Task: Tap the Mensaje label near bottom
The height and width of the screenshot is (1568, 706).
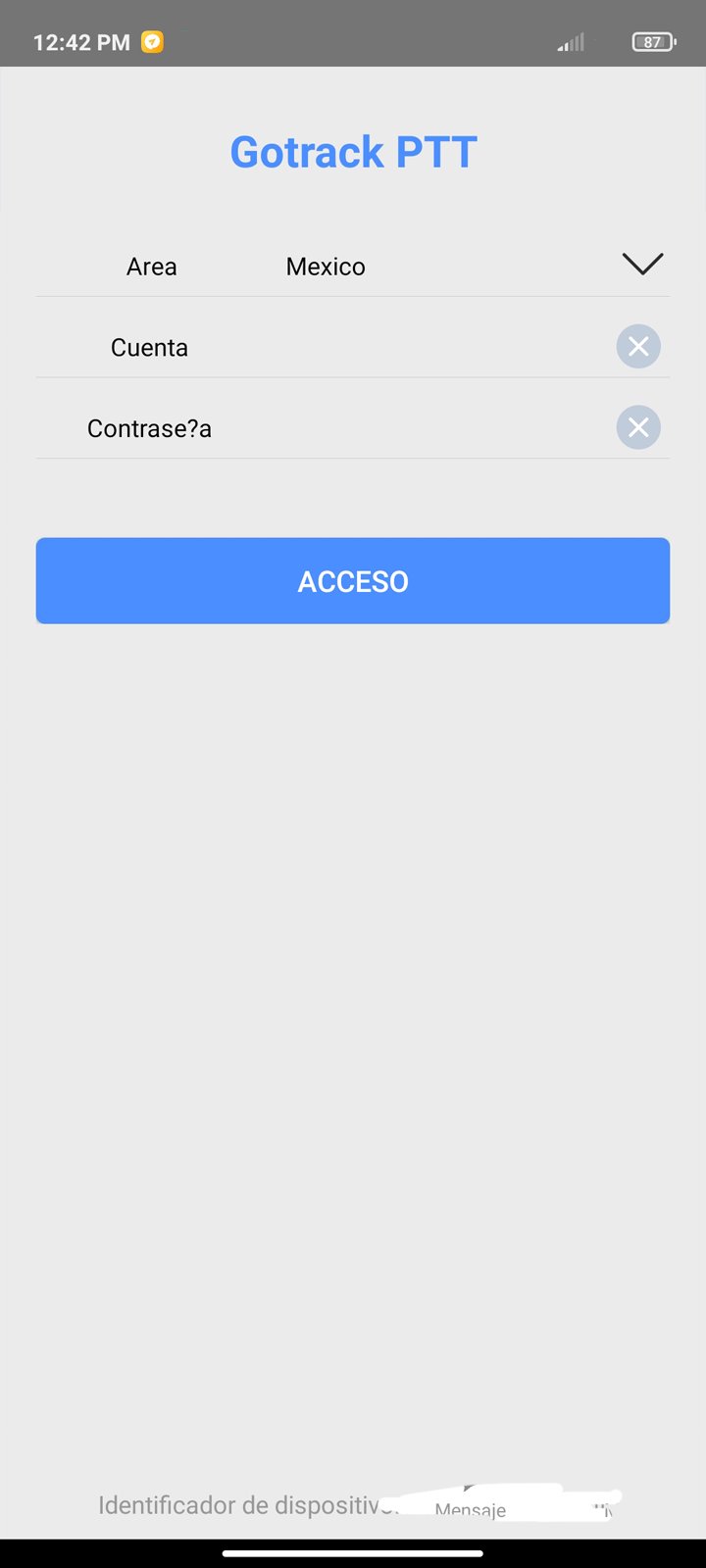Action: tap(471, 1510)
